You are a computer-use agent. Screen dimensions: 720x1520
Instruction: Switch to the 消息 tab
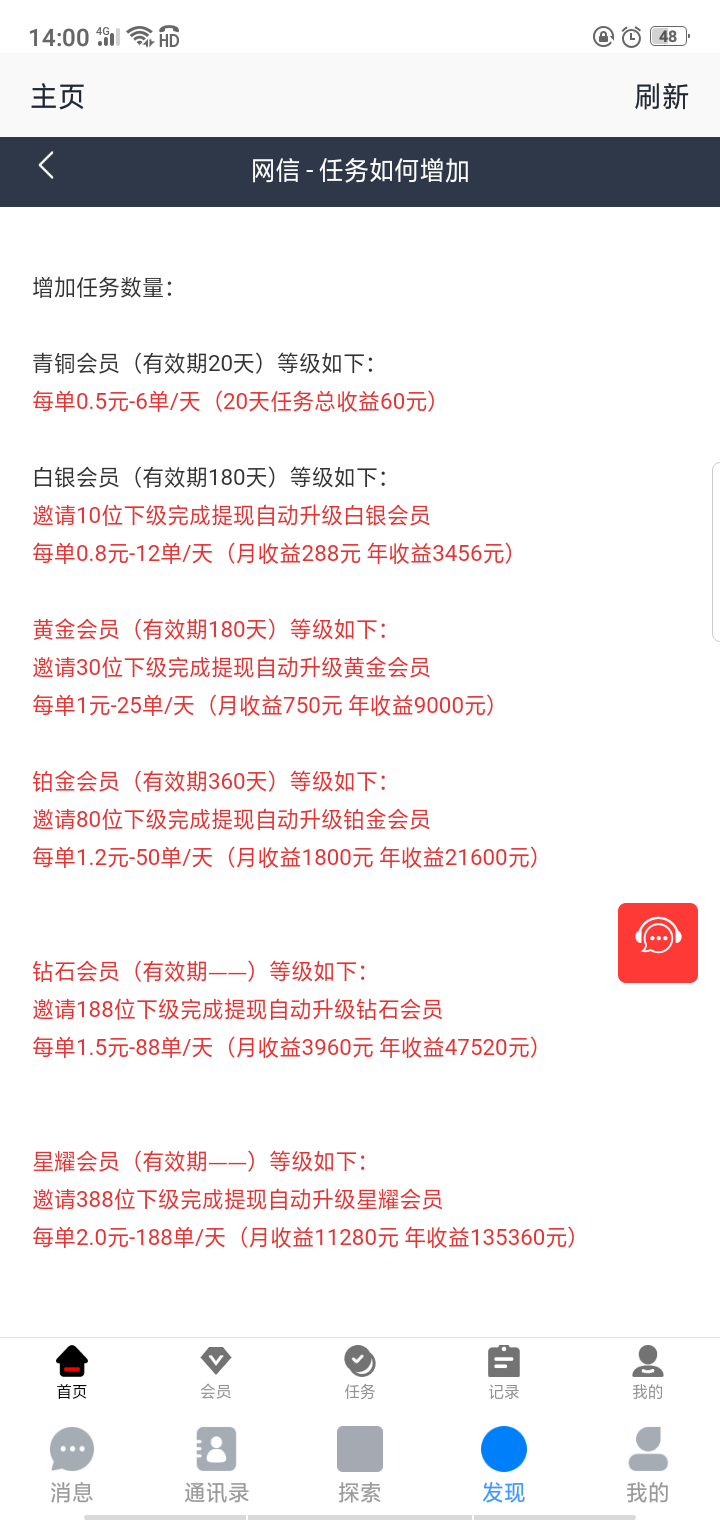point(72,1465)
